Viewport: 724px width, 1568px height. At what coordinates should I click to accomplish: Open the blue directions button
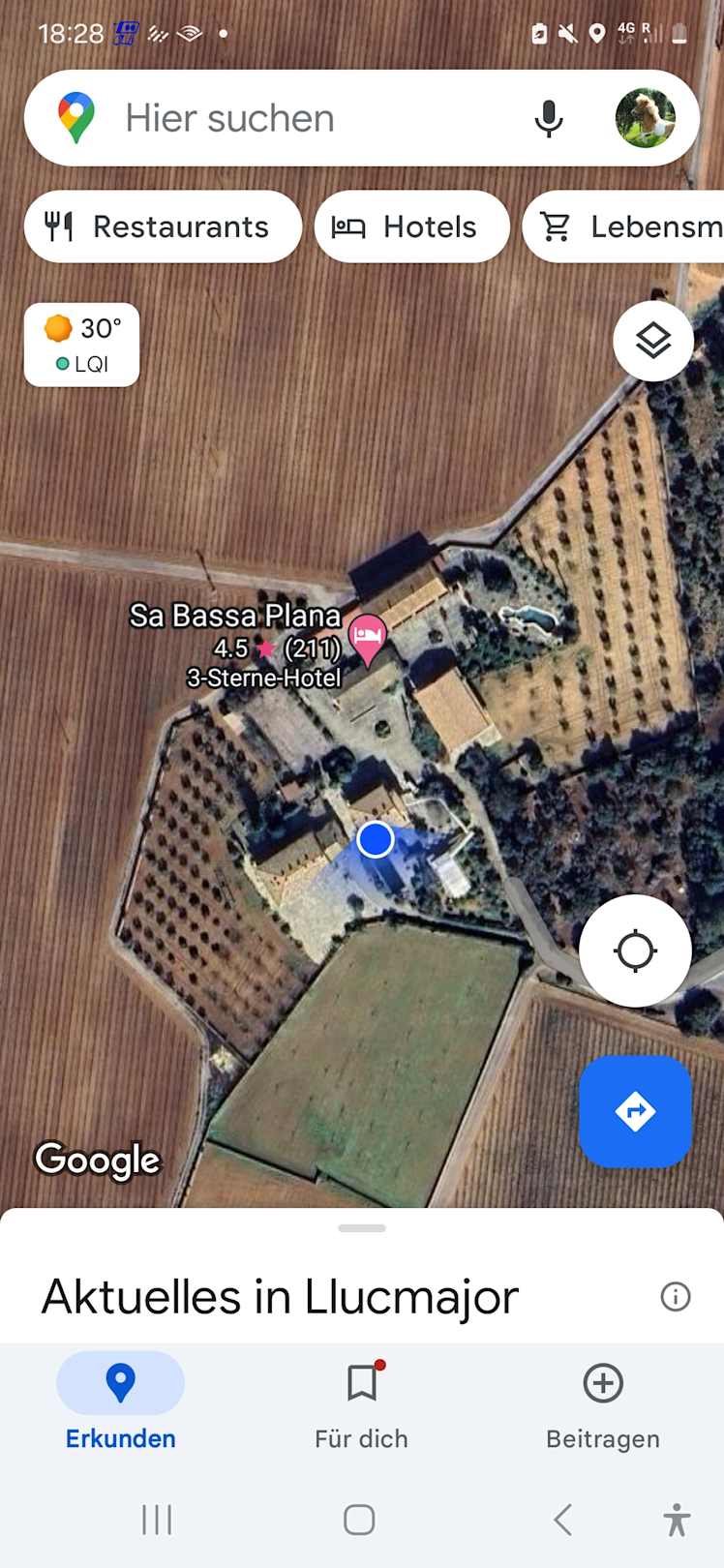(x=635, y=1111)
